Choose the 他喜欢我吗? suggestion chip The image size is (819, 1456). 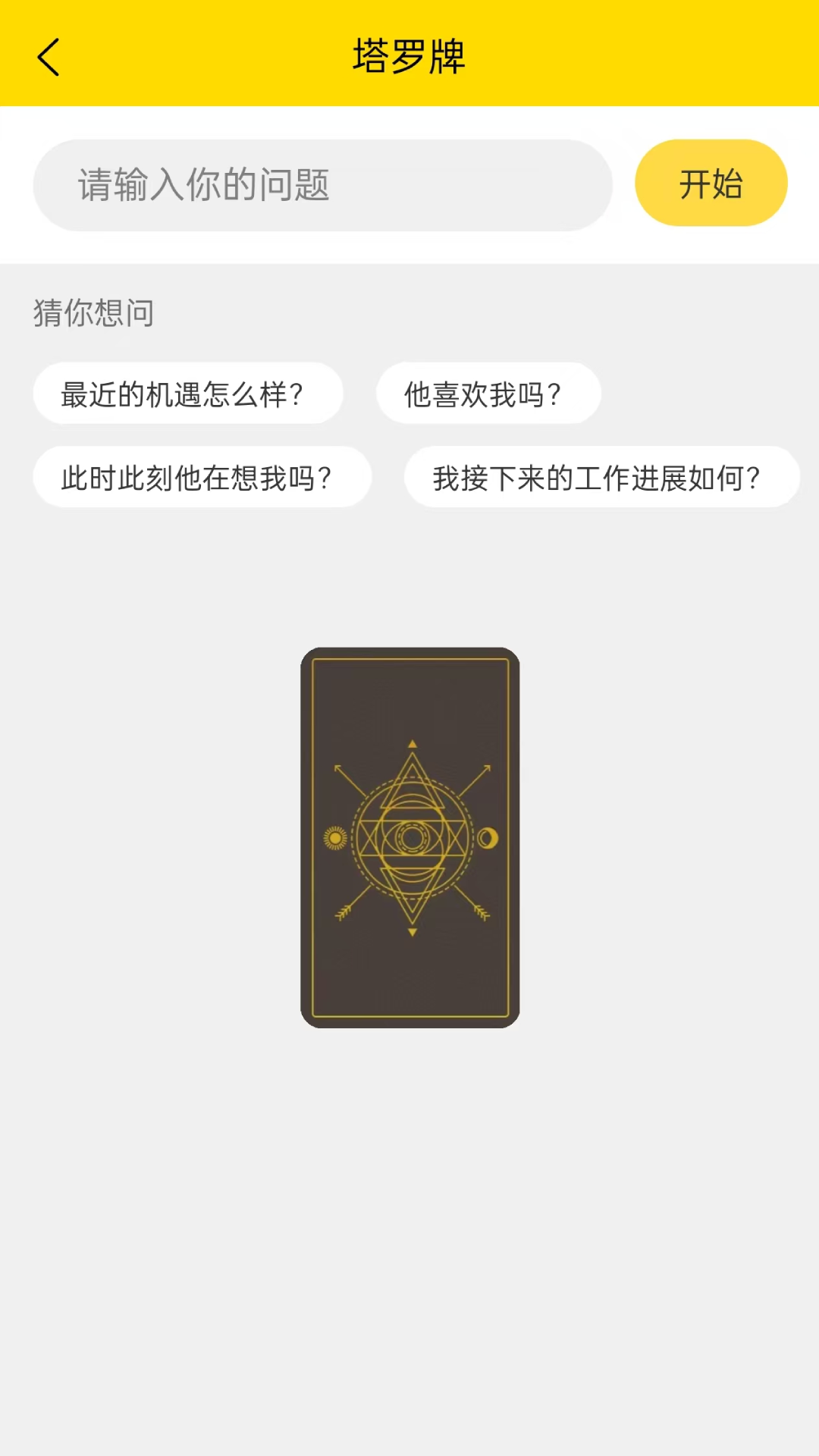point(488,394)
